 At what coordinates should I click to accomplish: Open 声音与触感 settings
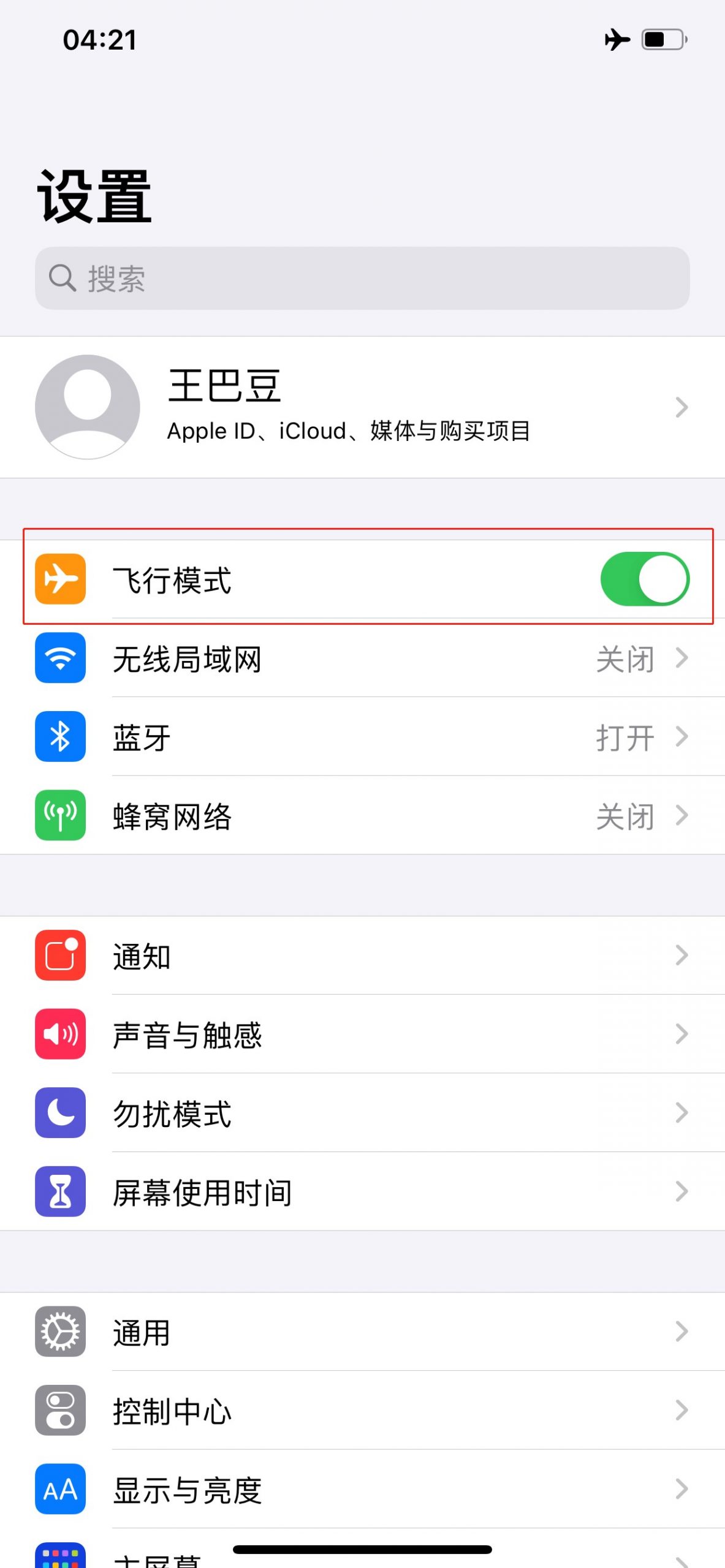pos(362,1034)
